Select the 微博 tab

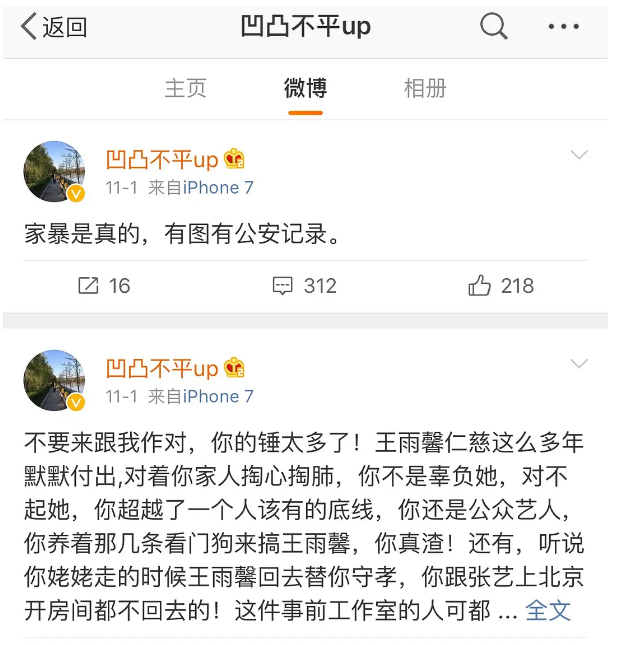point(305,88)
